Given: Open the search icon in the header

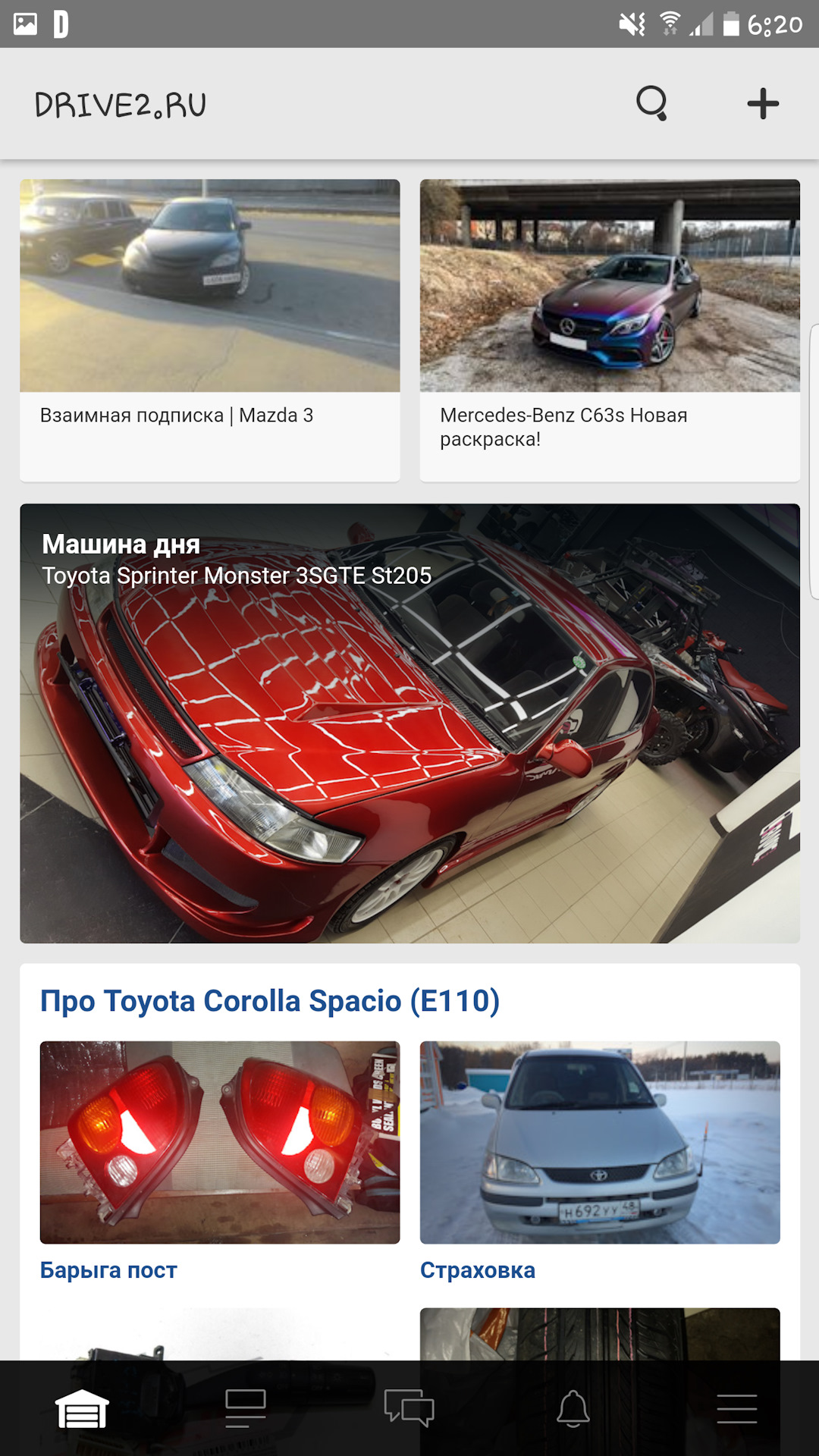Looking at the screenshot, I should 651,103.
